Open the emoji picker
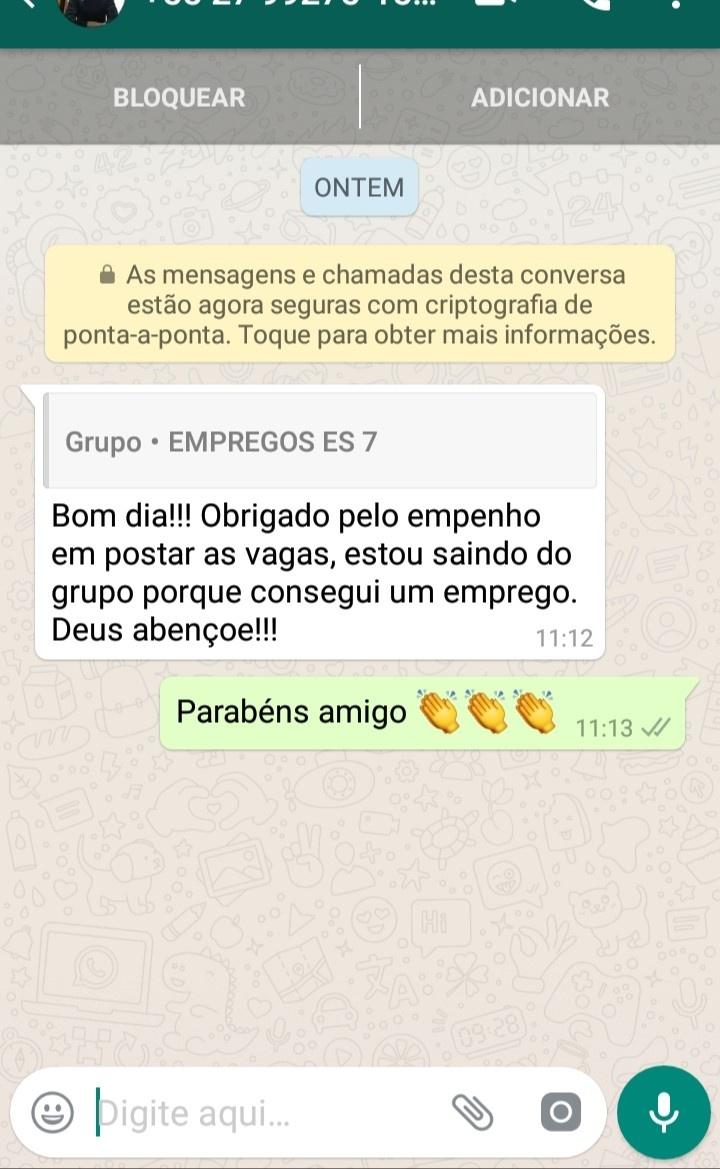 coord(52,1112)
